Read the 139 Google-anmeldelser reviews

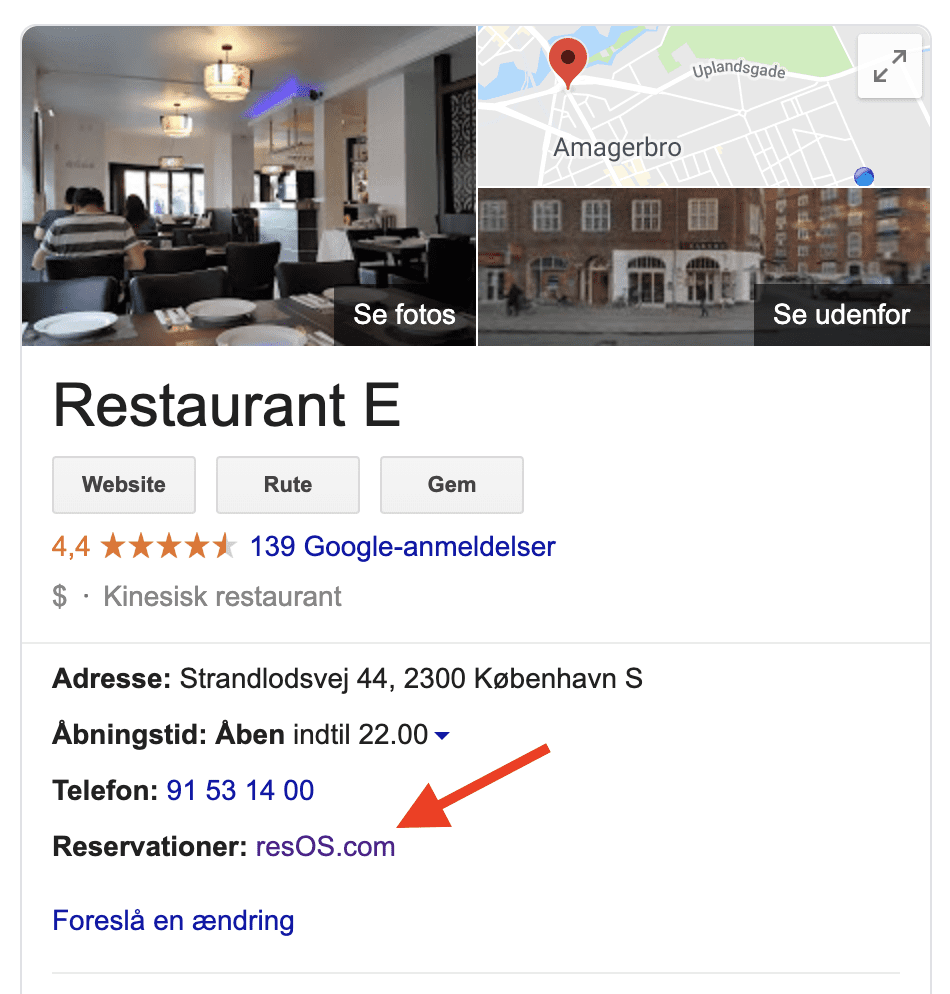[x=402, y=547]
